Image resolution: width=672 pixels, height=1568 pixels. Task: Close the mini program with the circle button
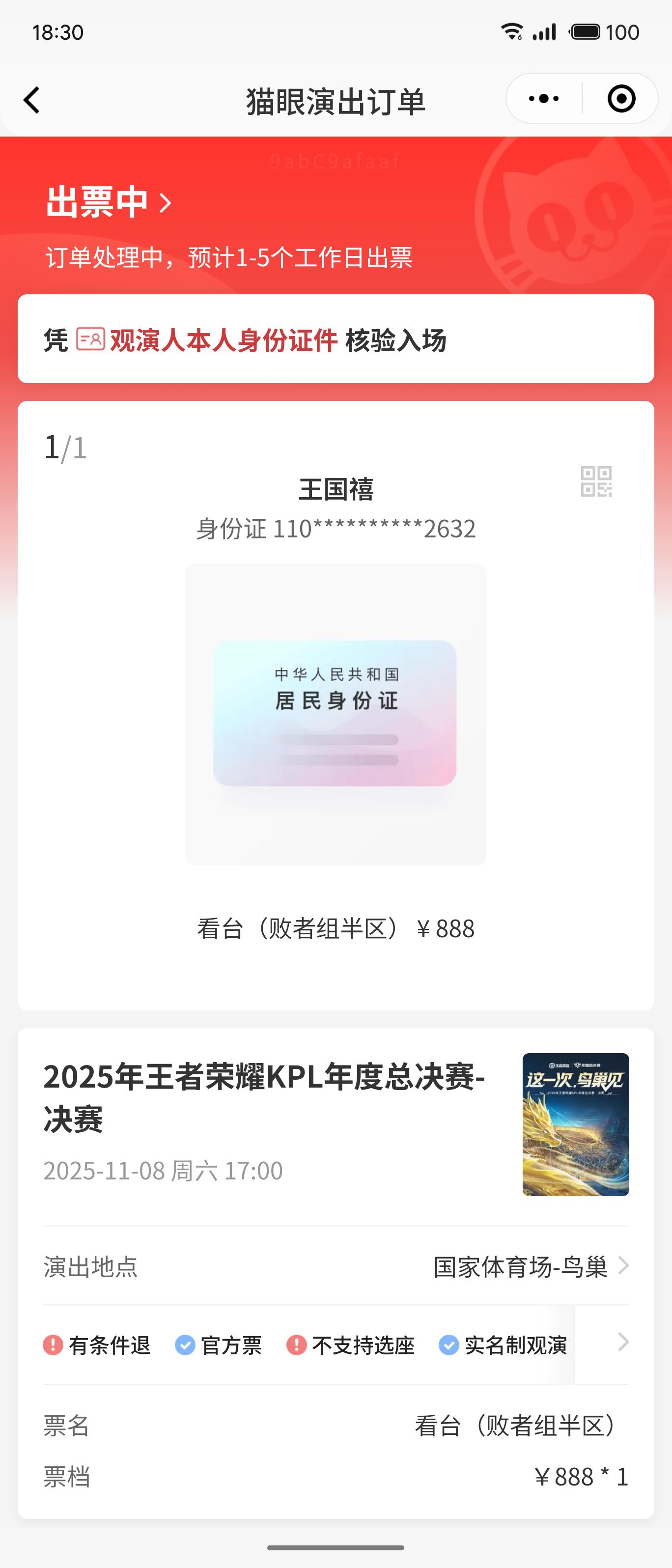621,99
